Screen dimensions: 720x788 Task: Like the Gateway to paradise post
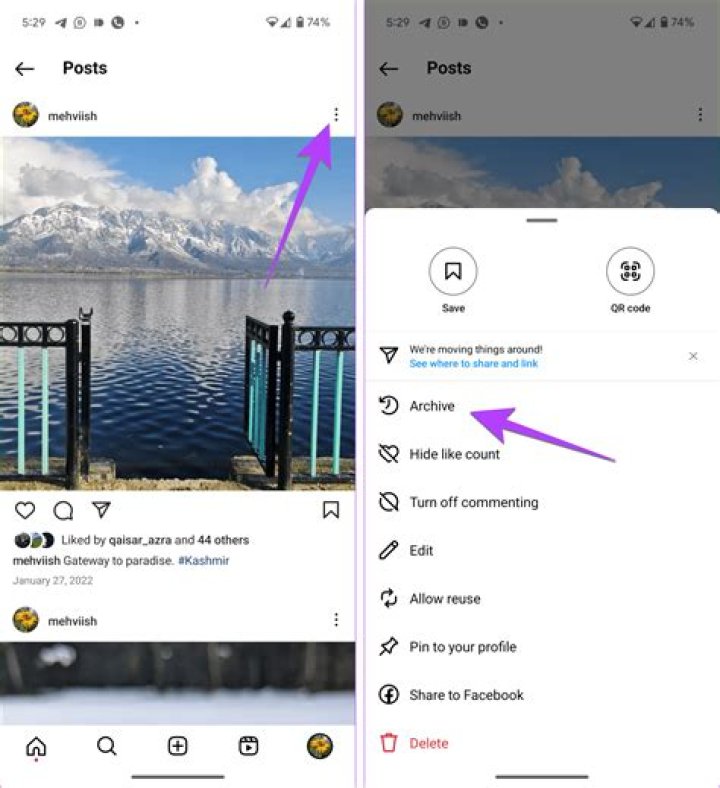coord(25,511)
